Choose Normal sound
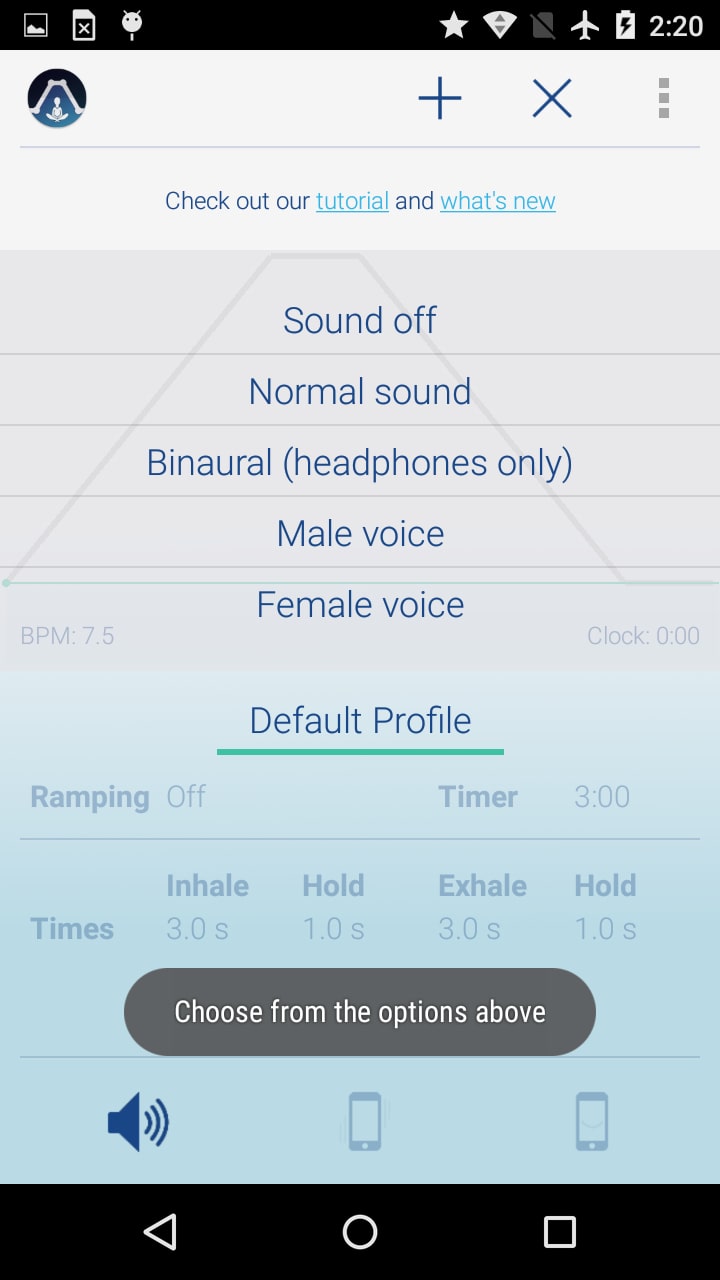This screenshot has height=1280, width=720. tap(360, 390)
